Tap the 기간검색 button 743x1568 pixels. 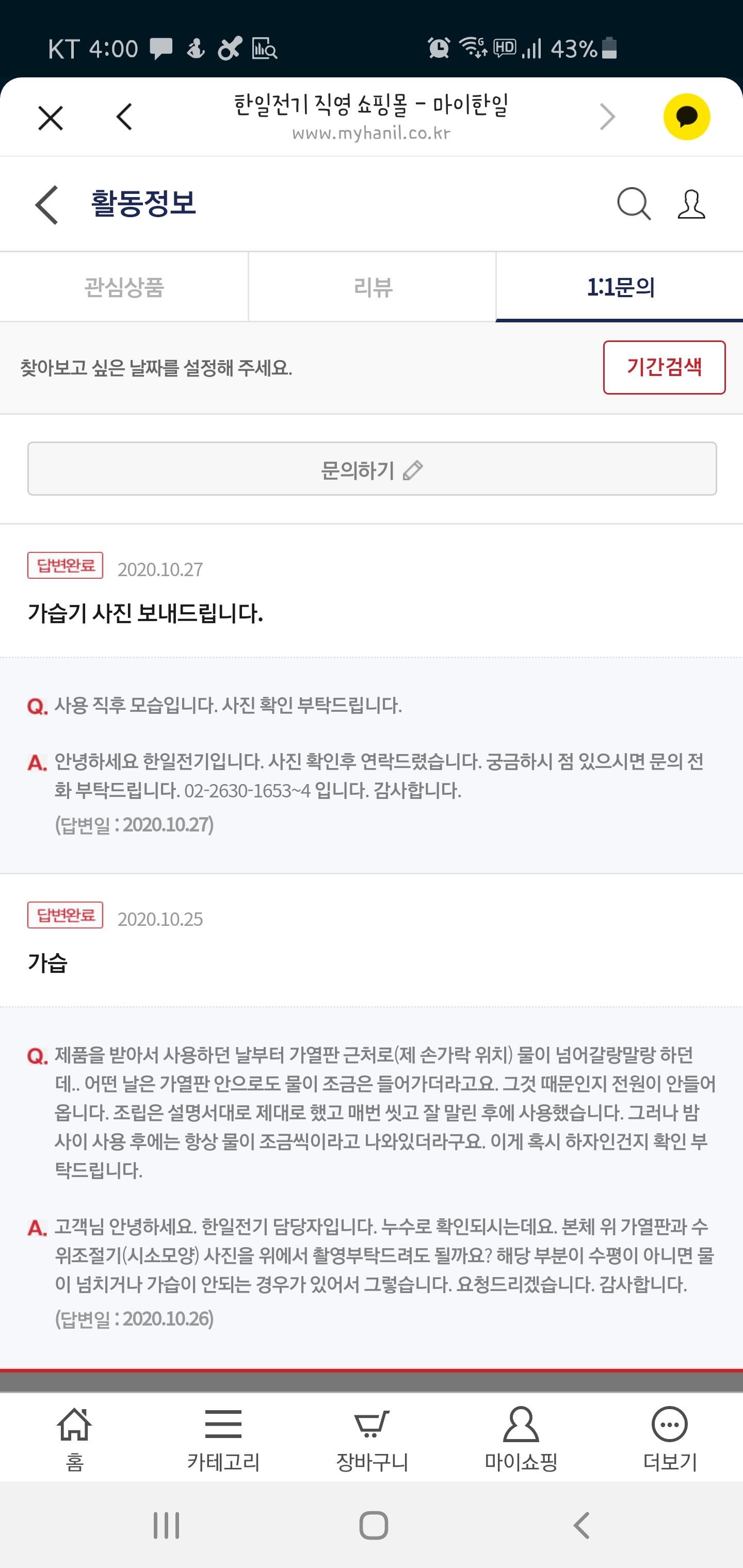click(664, 367)
